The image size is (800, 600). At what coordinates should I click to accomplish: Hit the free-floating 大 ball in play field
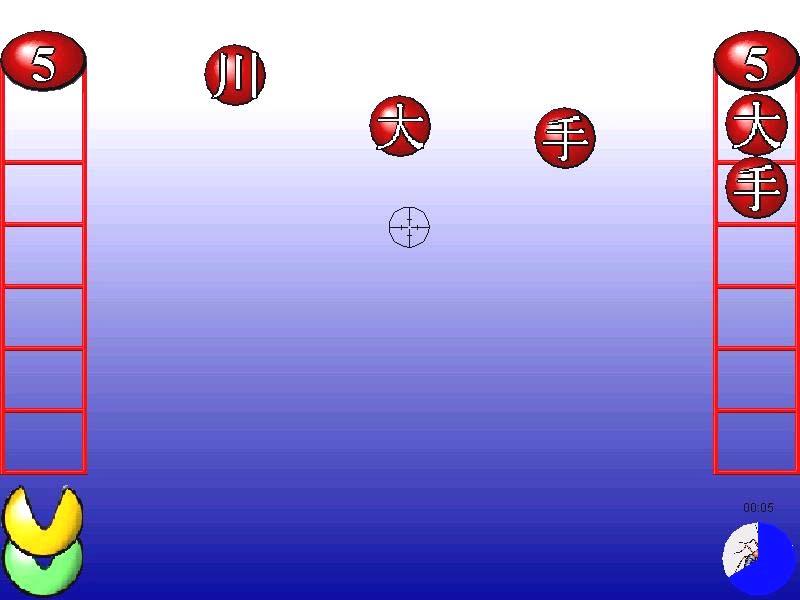pyautogui.click(x=400, y=127)
